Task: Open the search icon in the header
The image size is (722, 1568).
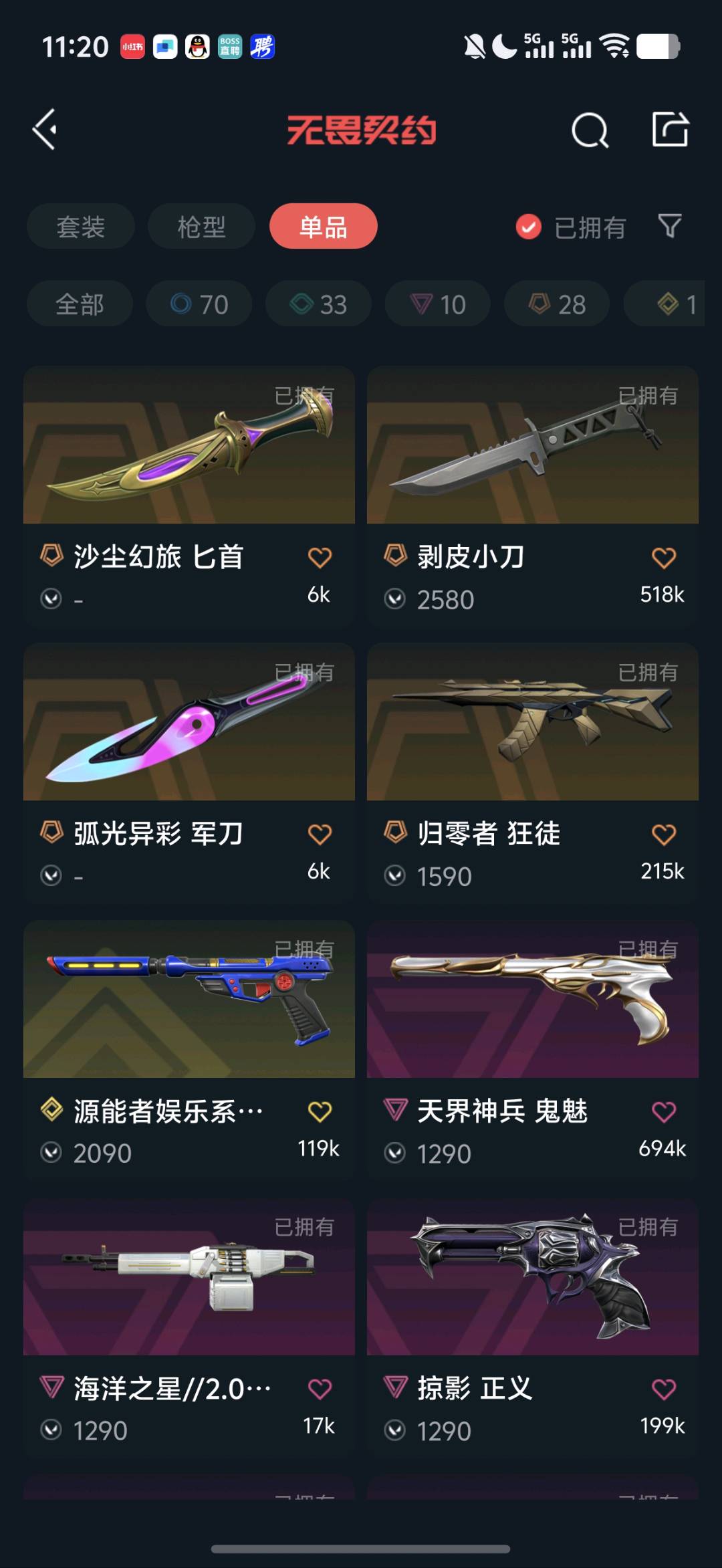Action: point(590,130)
